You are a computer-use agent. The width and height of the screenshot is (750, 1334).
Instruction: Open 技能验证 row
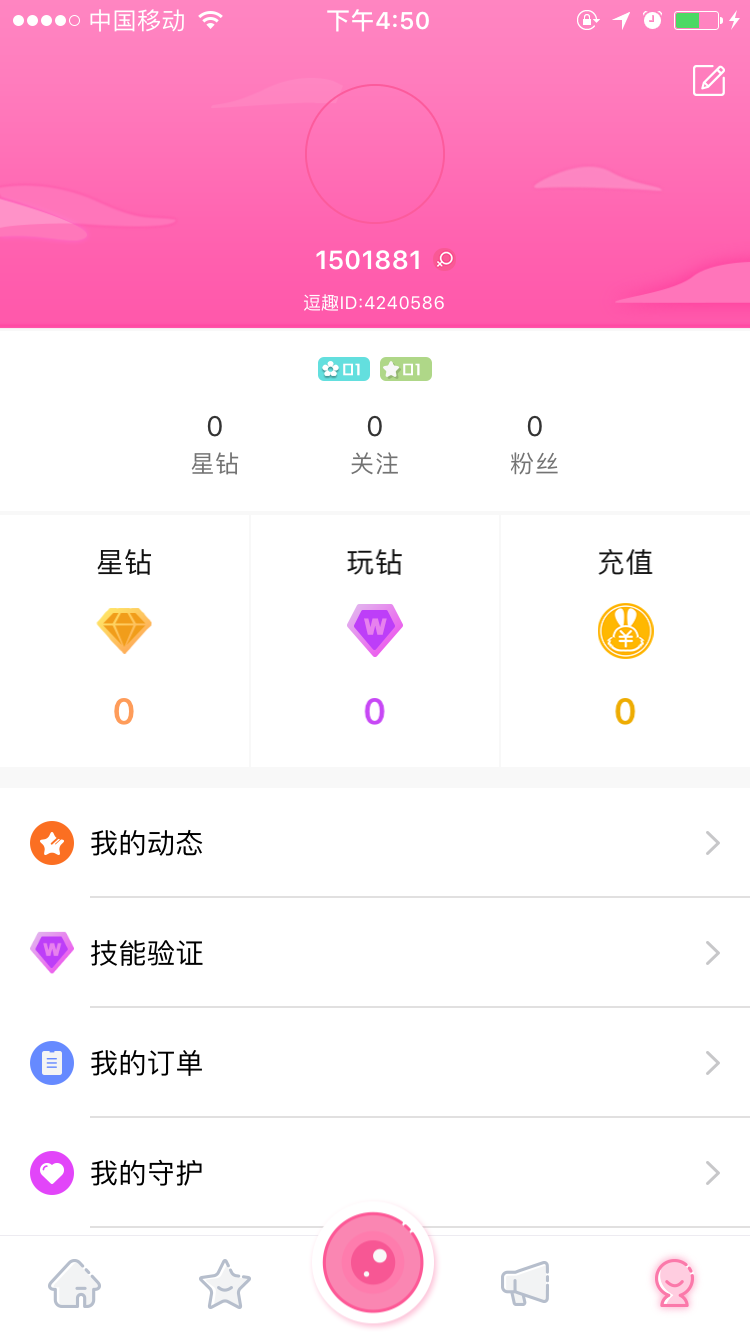click(375, 953)
